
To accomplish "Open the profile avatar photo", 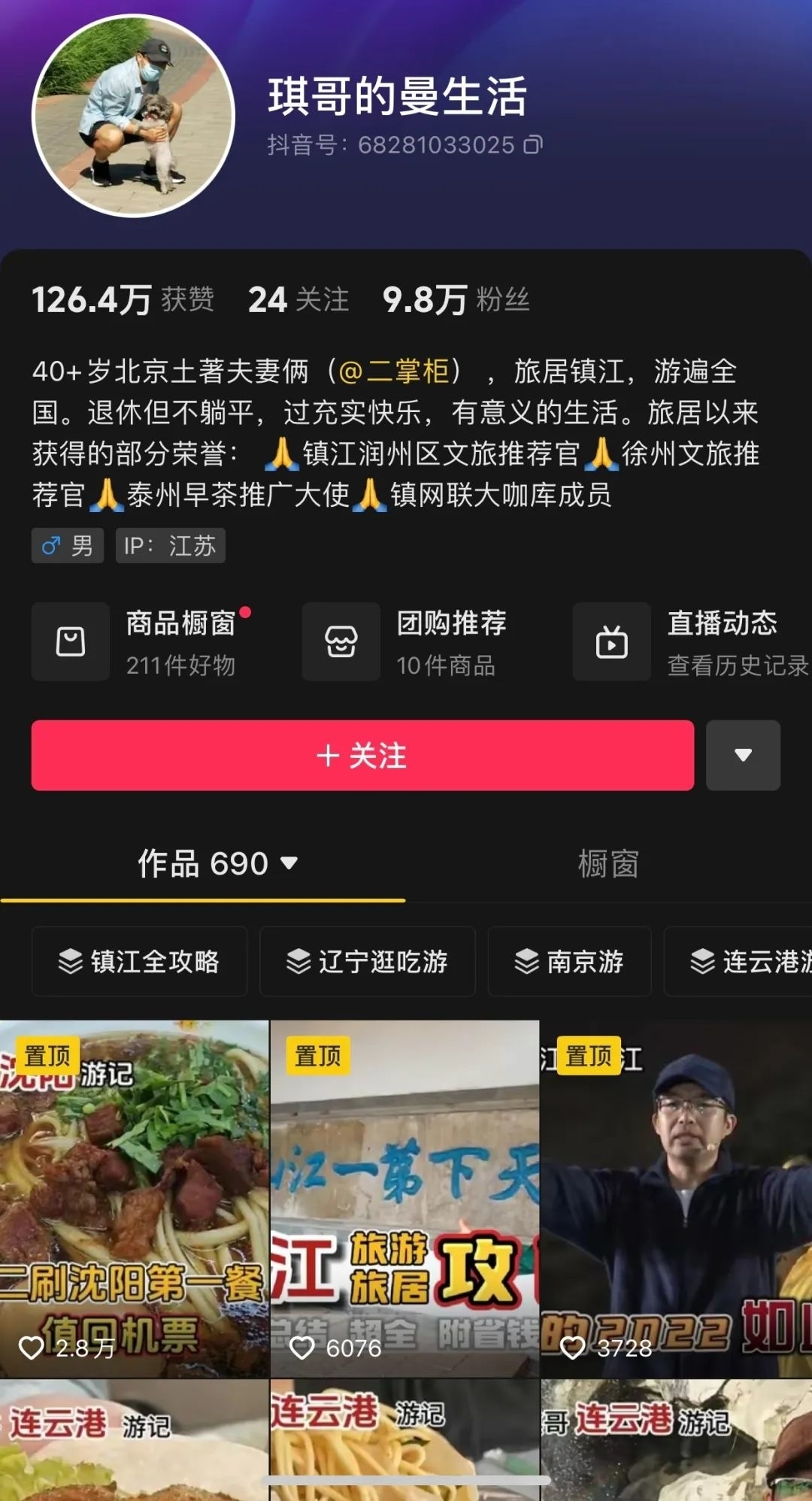I will pos(134,117).
